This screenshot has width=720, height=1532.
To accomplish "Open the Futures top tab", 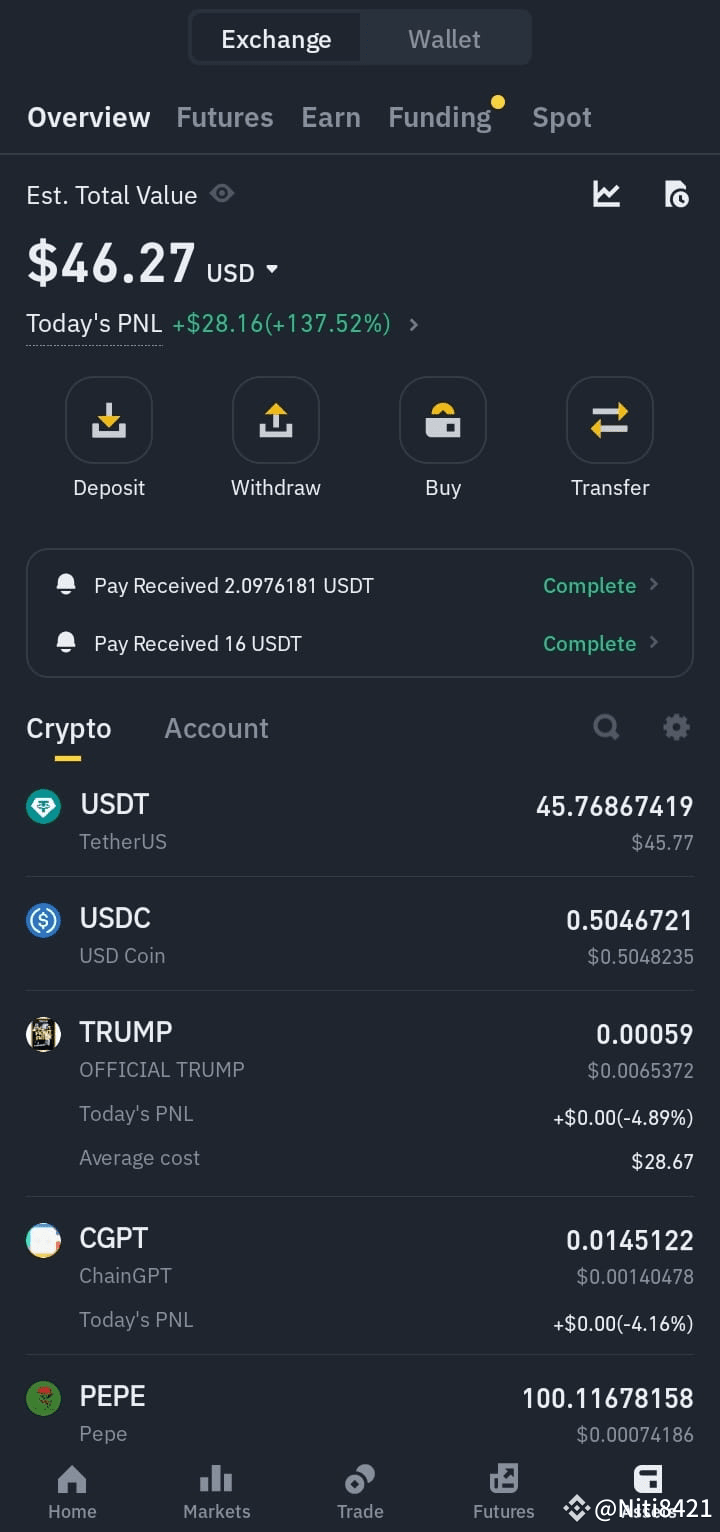I will (225, 117).
